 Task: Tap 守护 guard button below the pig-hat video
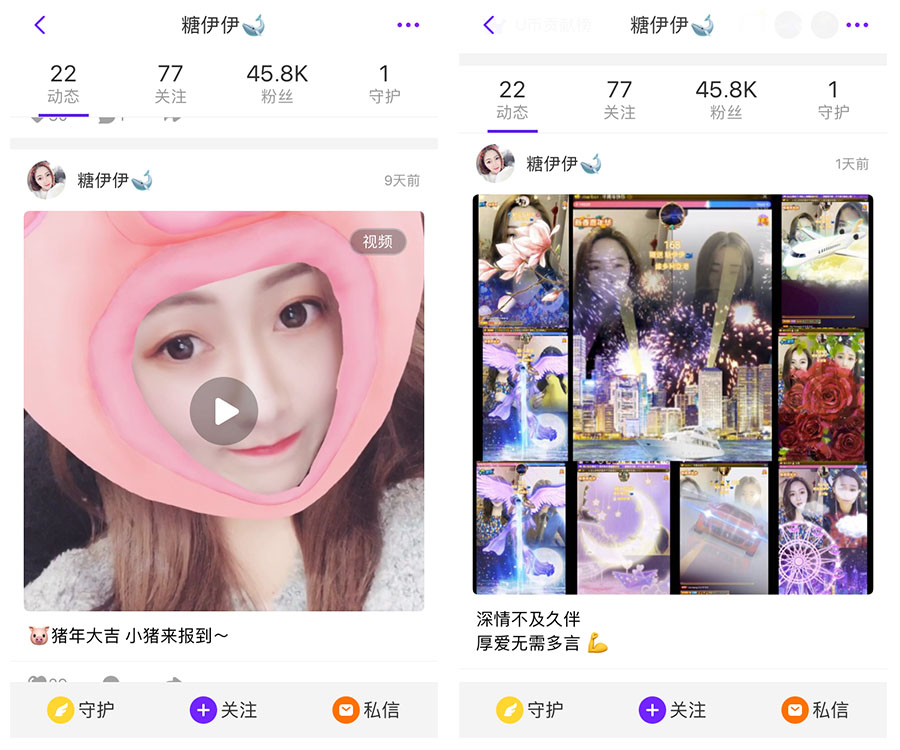[81, 710]
